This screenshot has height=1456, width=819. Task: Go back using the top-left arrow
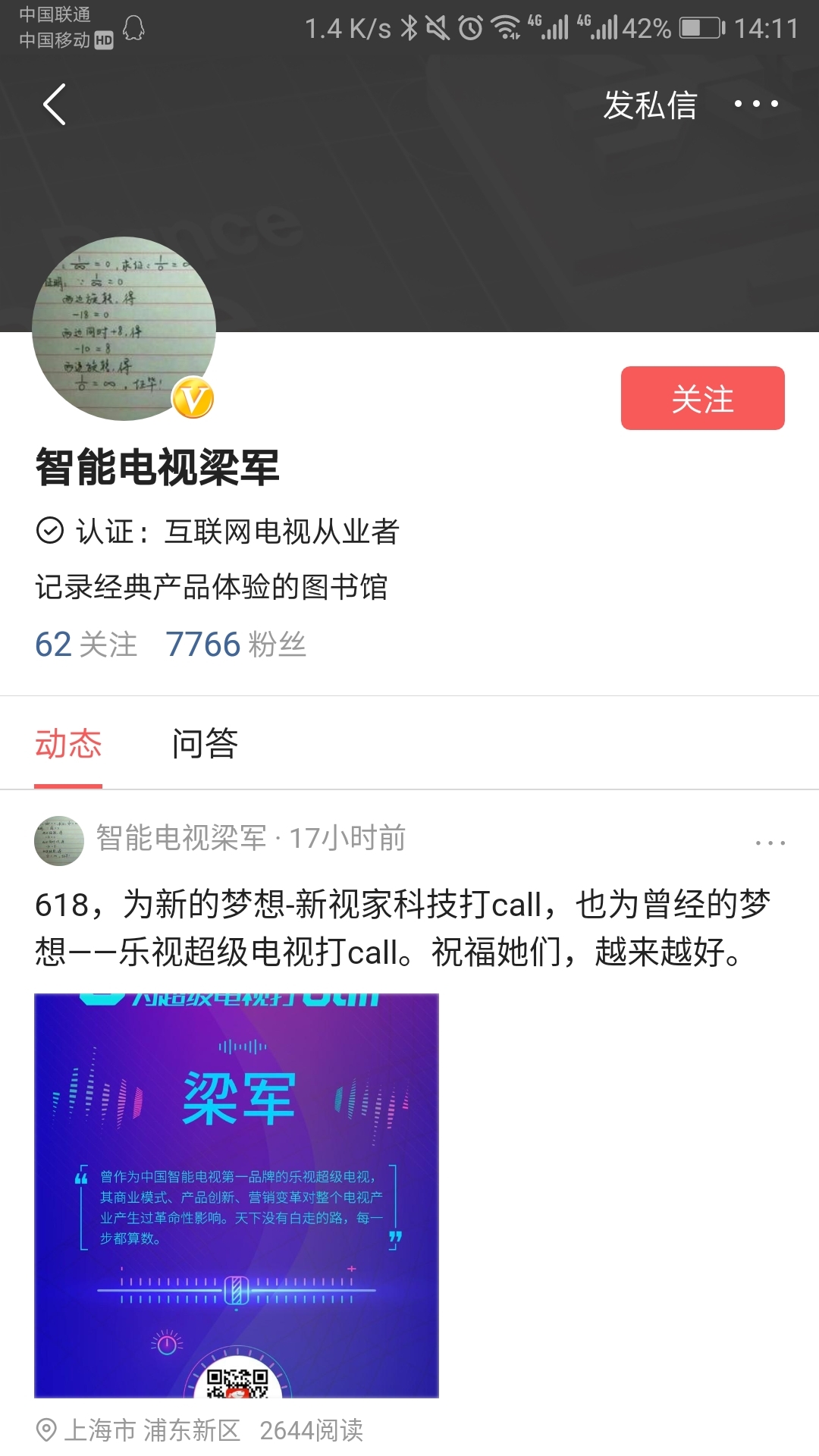point(55,105)
